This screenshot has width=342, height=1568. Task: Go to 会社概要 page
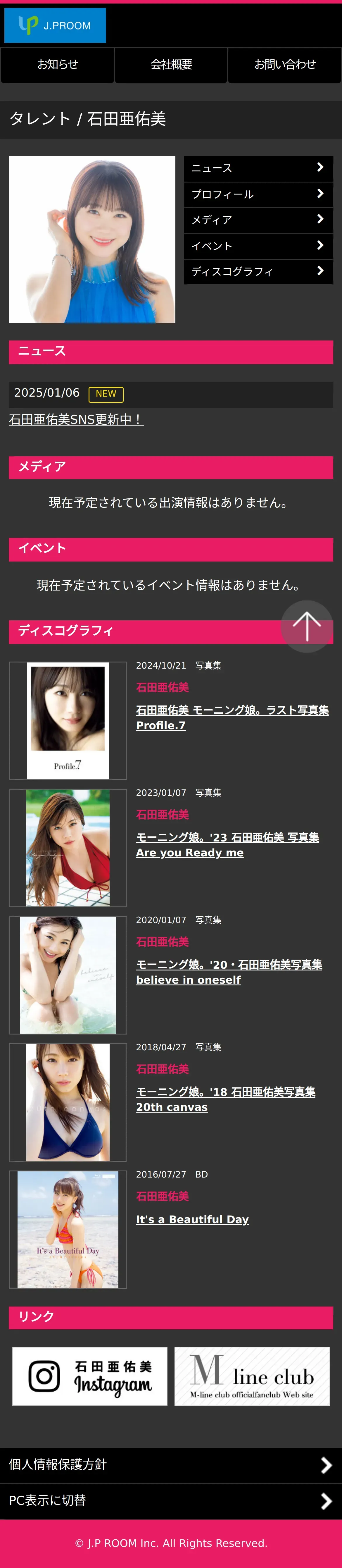[x=171, y=65]
